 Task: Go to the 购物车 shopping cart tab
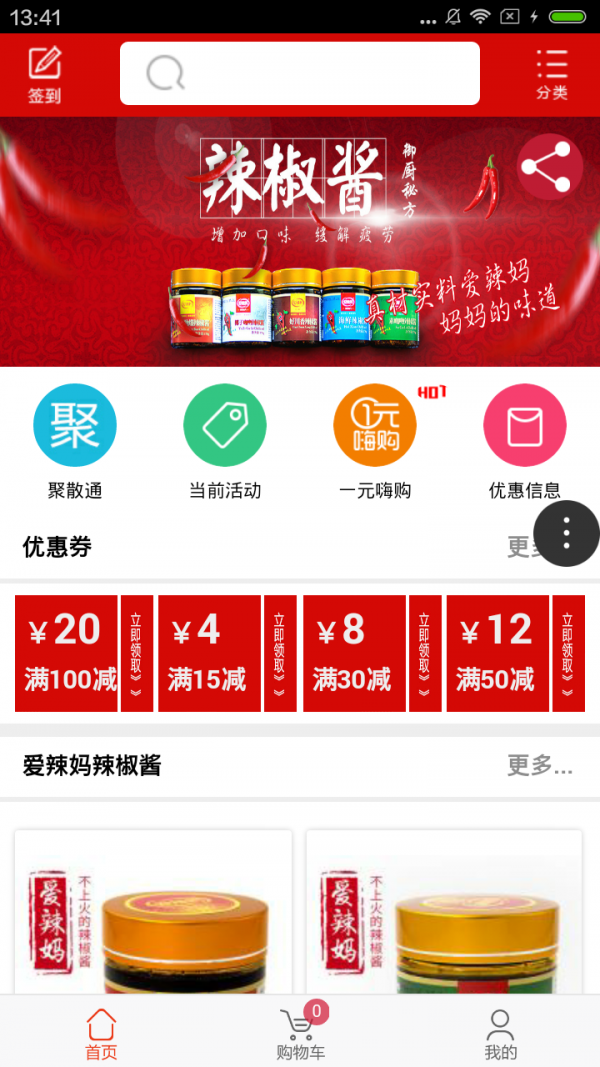coord(301,1033)
